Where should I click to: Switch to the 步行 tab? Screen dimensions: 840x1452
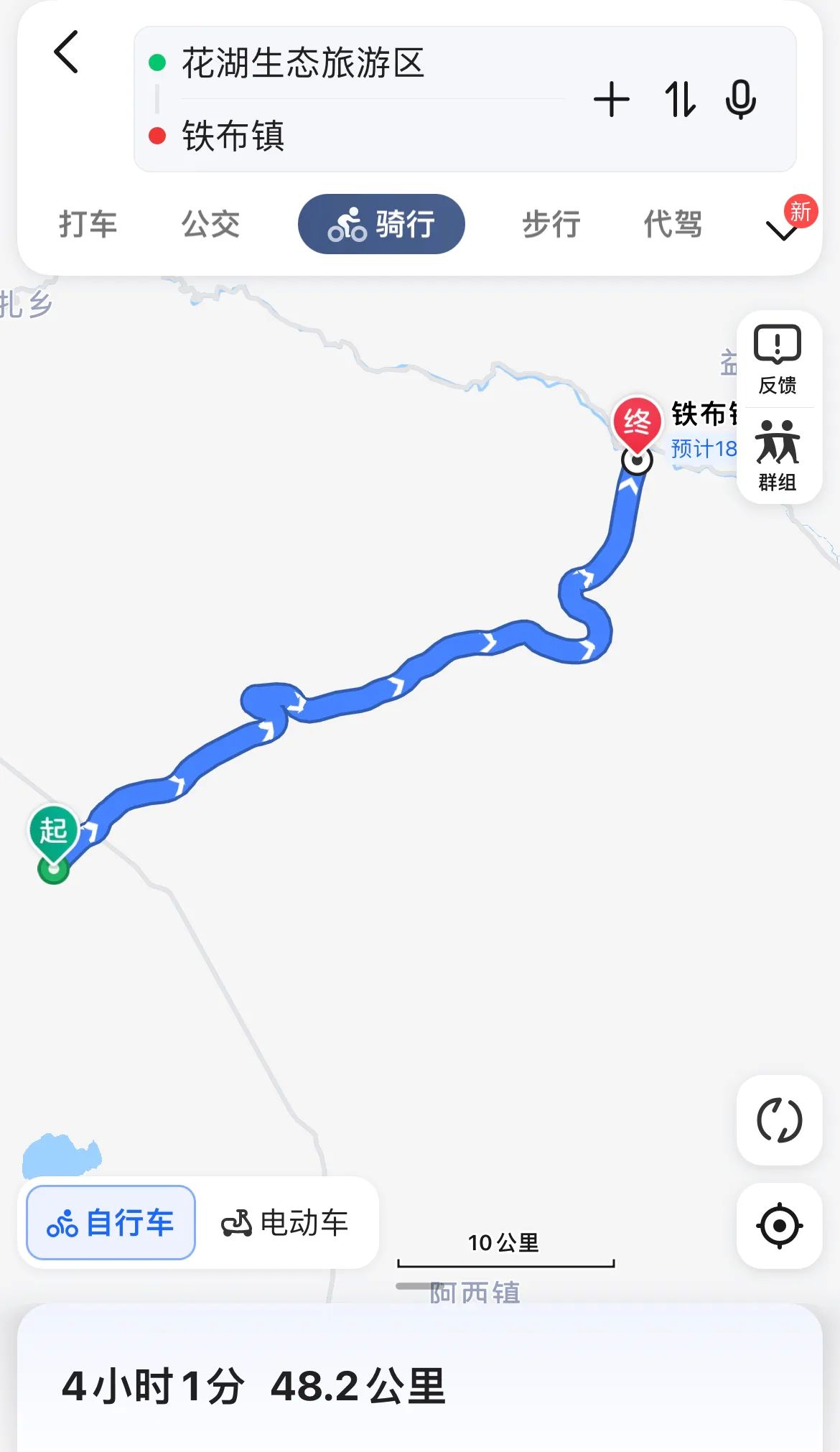[x=551, y=224]
